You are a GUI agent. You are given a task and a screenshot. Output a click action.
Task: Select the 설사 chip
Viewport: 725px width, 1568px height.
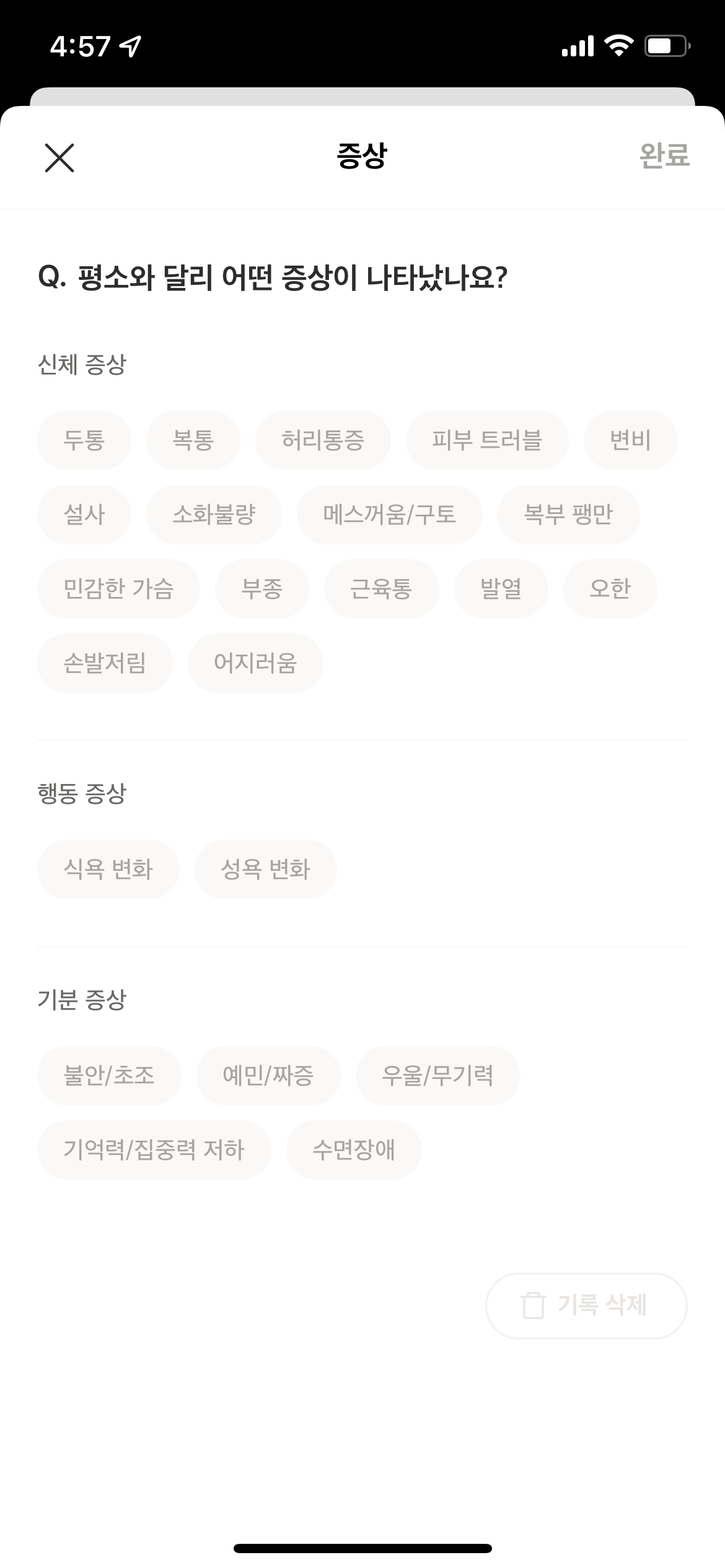click(x=84, y=515)
